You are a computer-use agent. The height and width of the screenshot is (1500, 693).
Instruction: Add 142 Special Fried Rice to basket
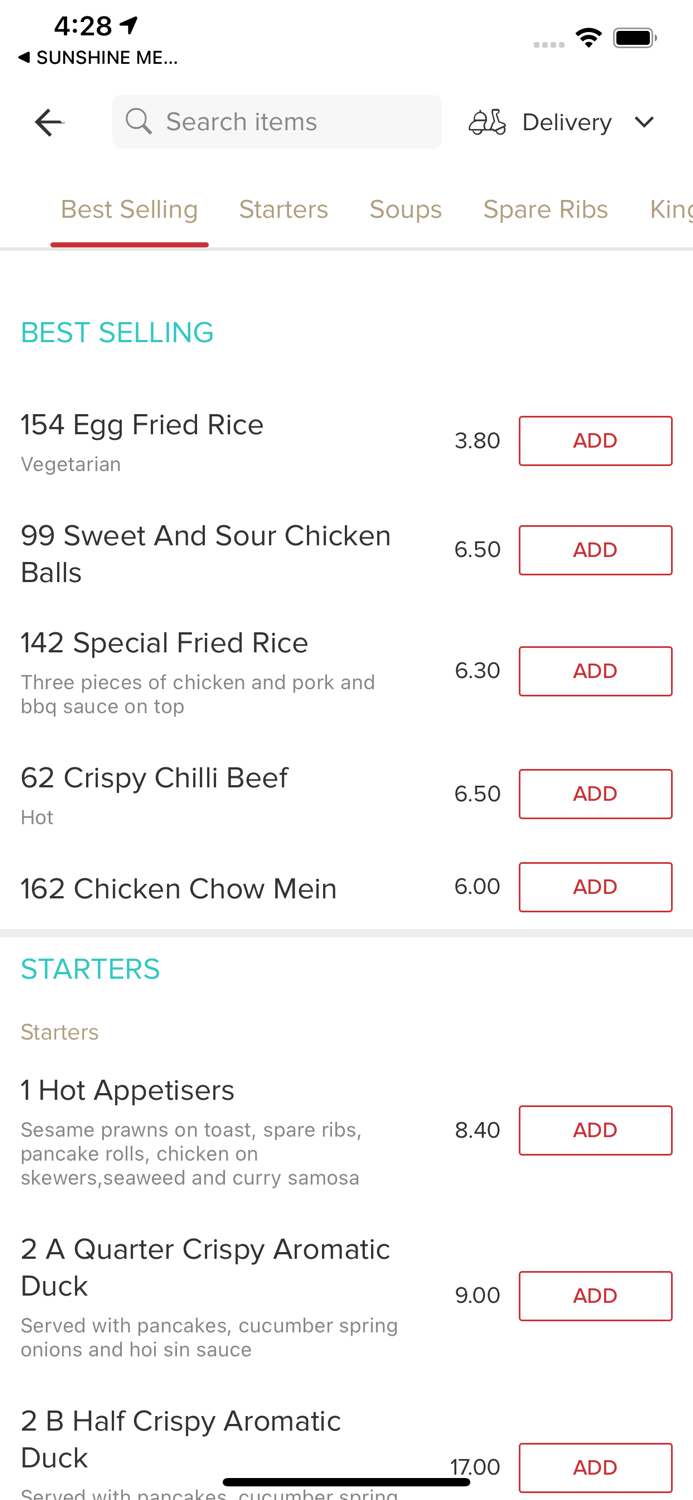595,671
